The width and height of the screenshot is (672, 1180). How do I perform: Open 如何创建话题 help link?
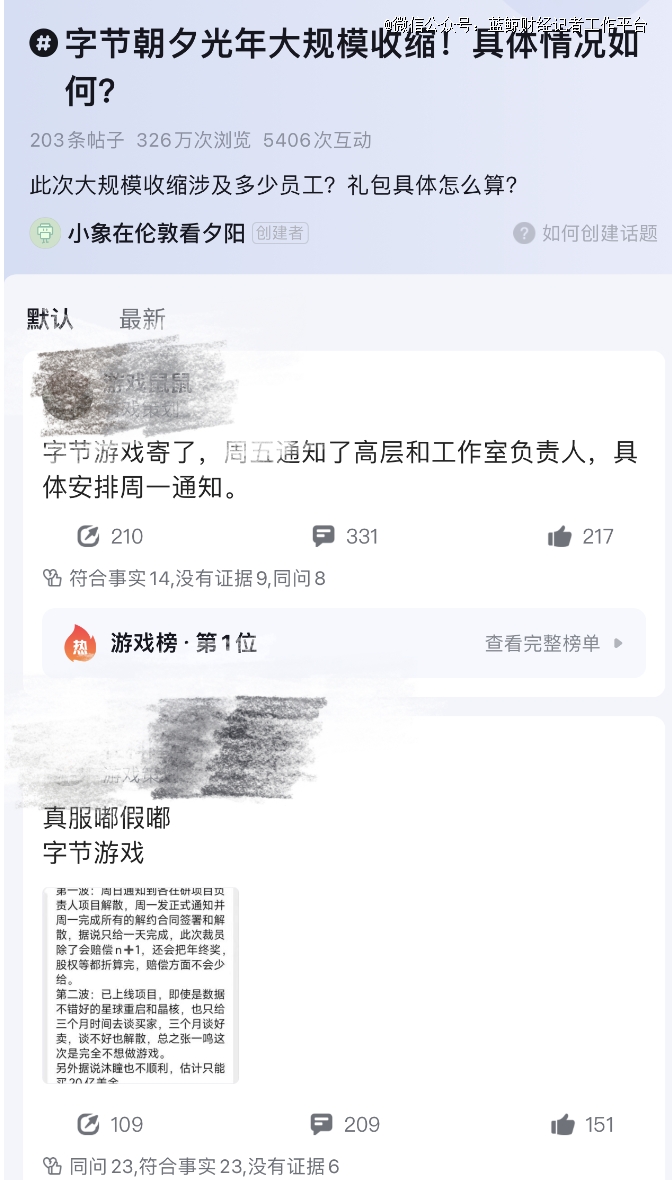pos(586,233)
